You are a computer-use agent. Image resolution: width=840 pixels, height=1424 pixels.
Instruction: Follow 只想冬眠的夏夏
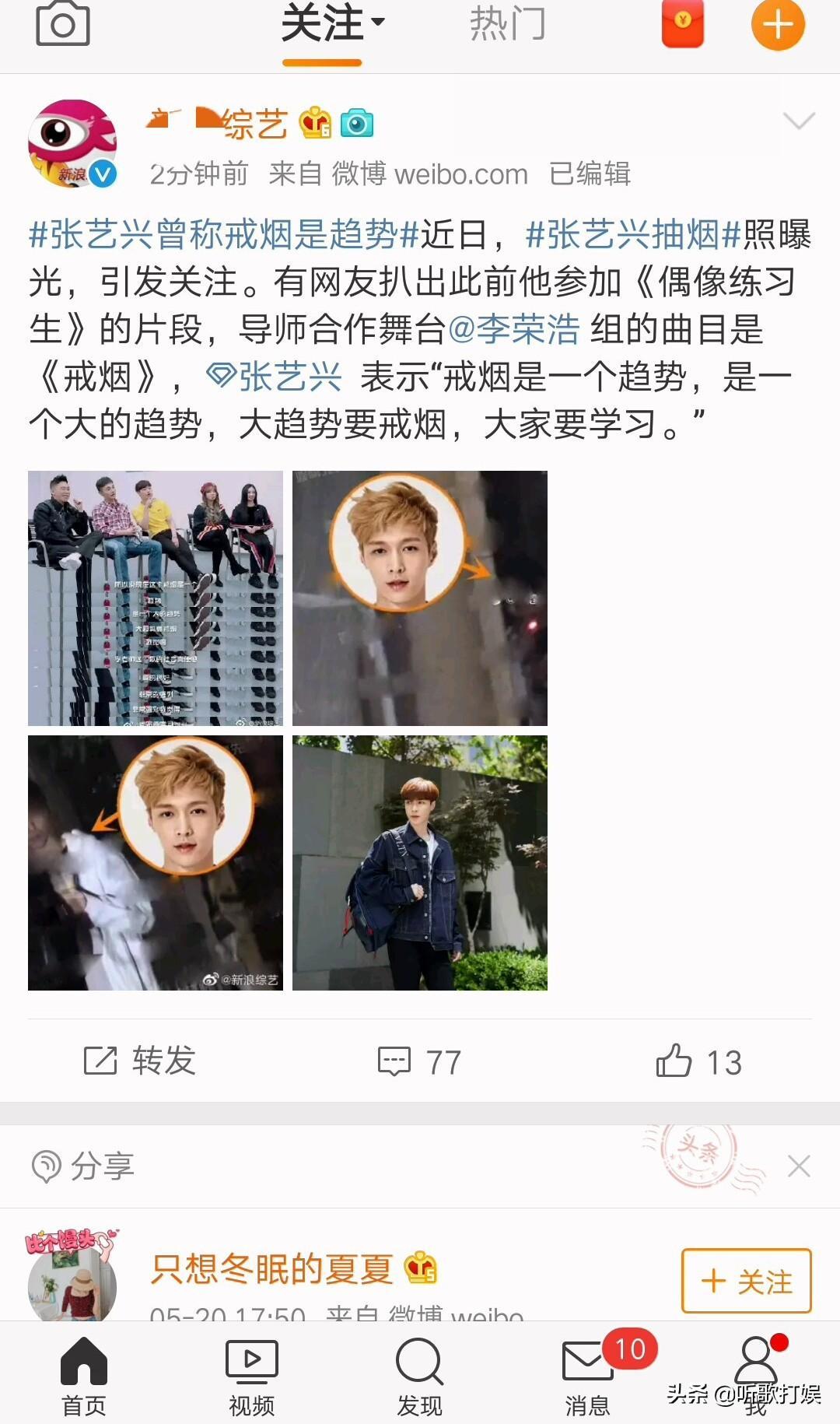coord(746,1281)
